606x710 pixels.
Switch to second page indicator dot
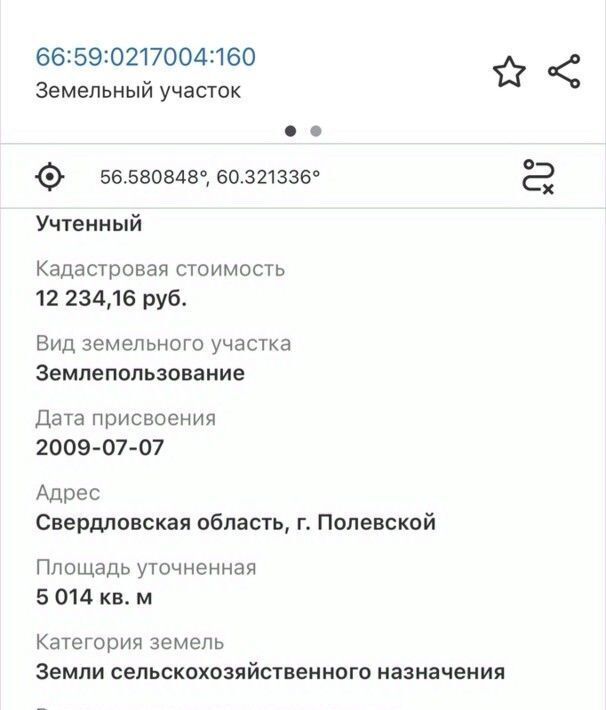click(316, 130)
